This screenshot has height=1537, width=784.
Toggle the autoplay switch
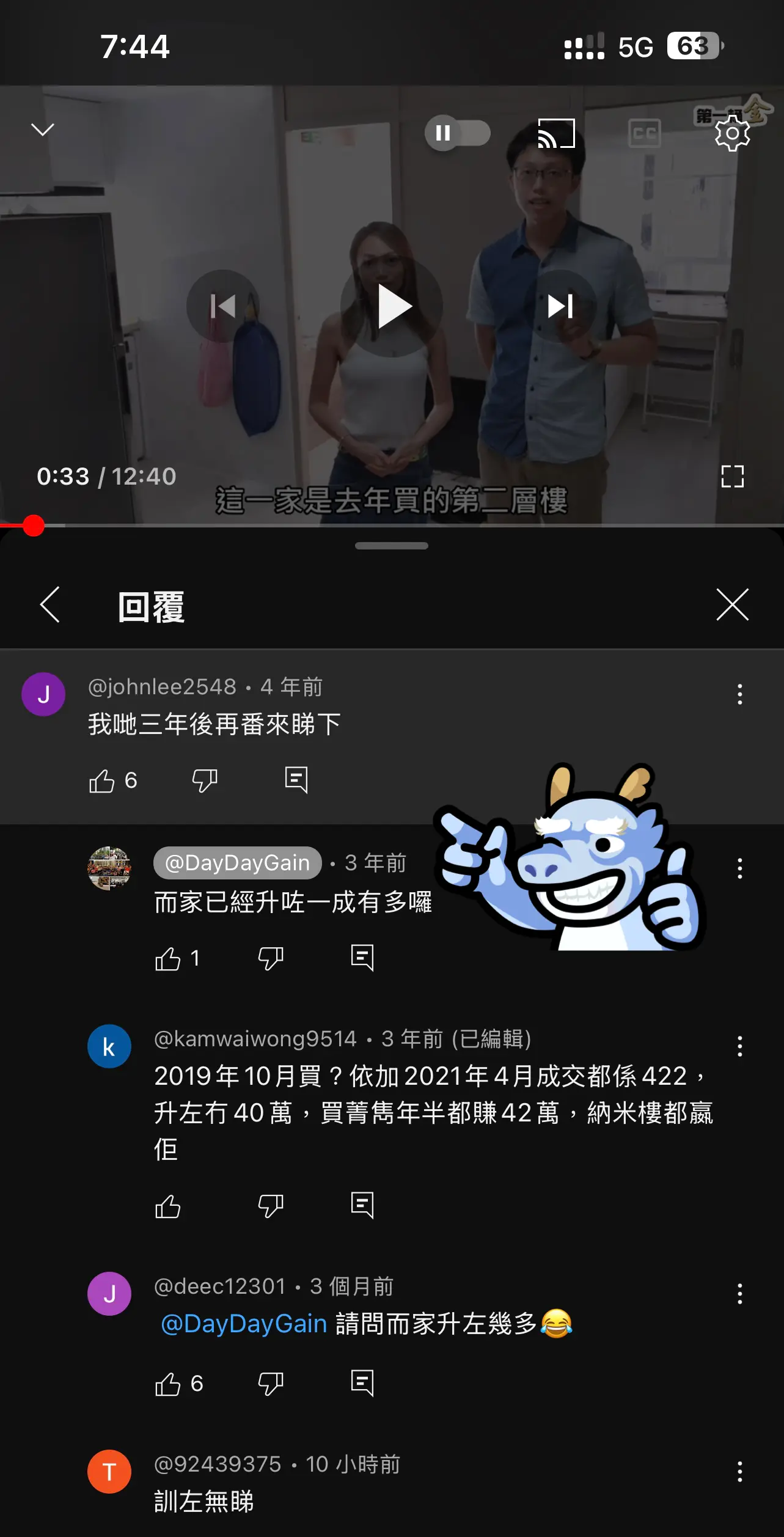pos(457,133)
